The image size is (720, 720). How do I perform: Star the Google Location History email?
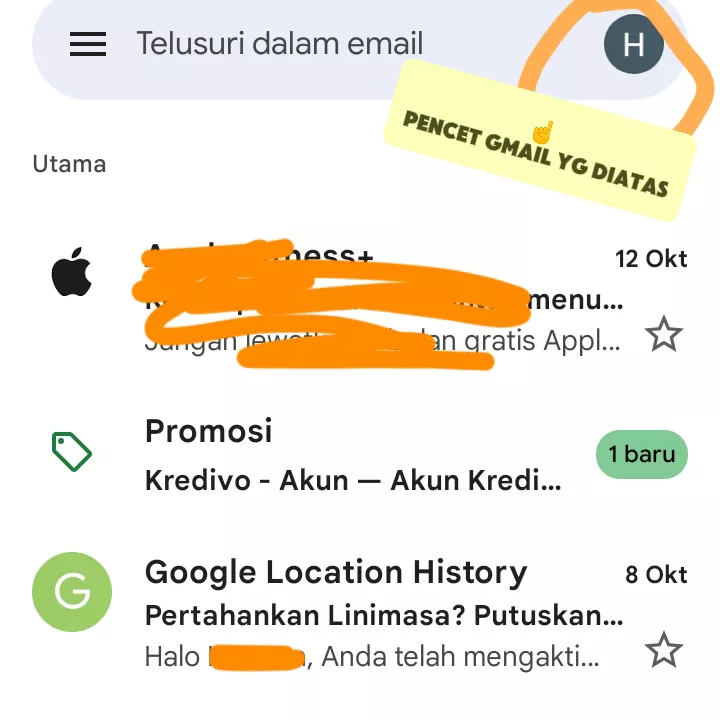coord(663,652)
